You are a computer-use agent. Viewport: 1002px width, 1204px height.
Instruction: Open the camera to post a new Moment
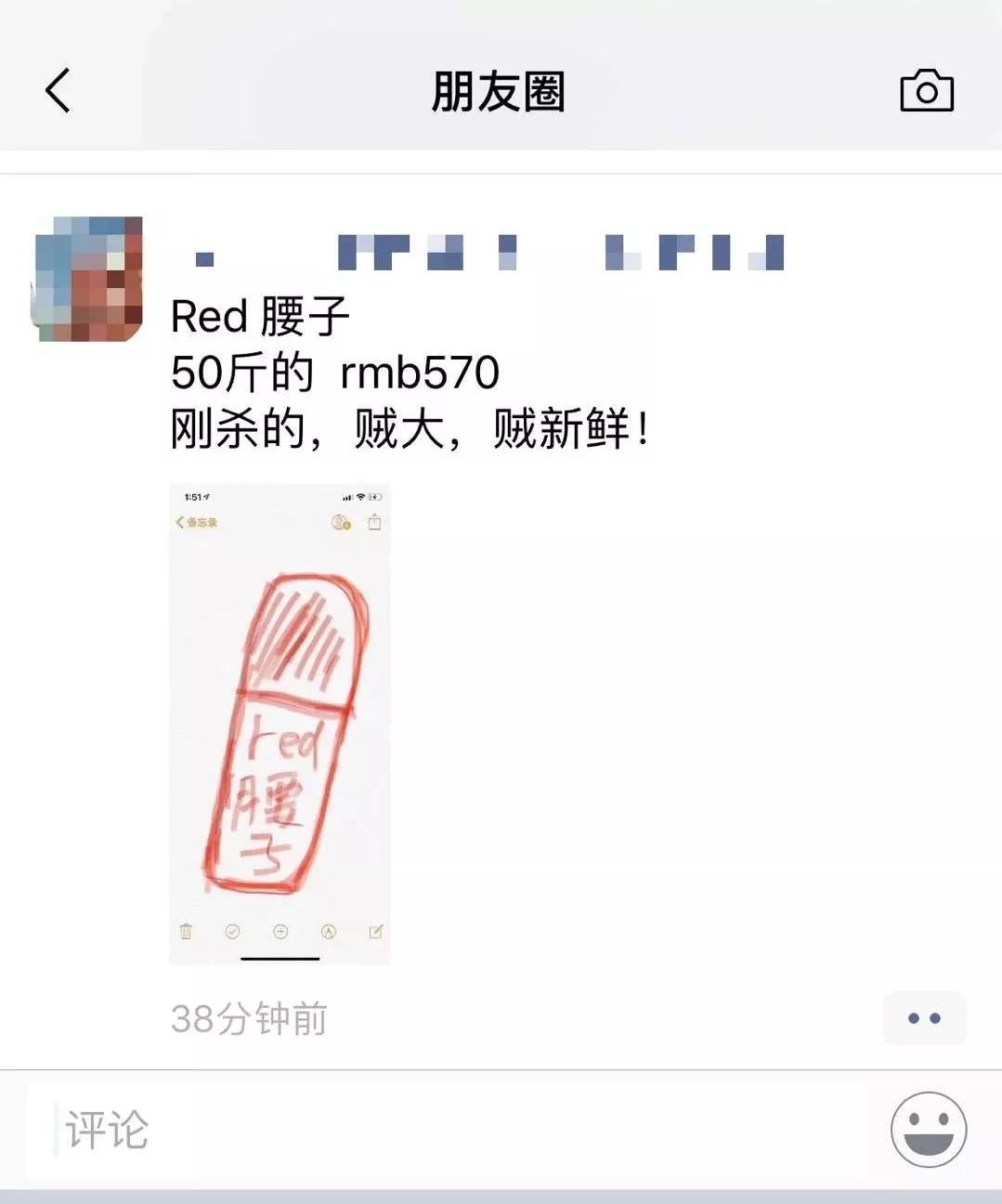pos(926,90)
